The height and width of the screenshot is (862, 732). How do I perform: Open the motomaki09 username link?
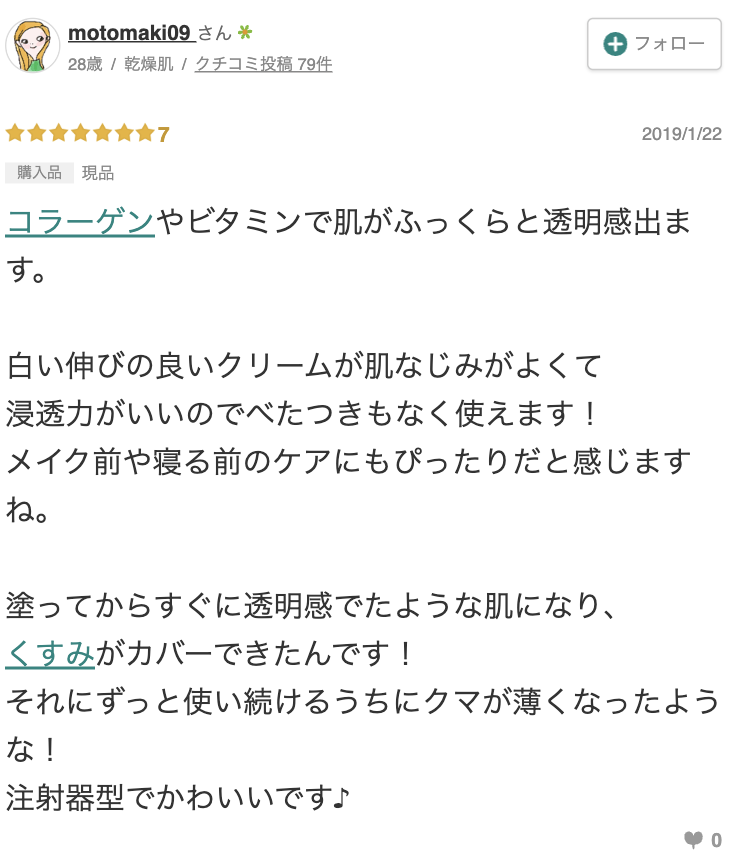(x=129, y=33)
